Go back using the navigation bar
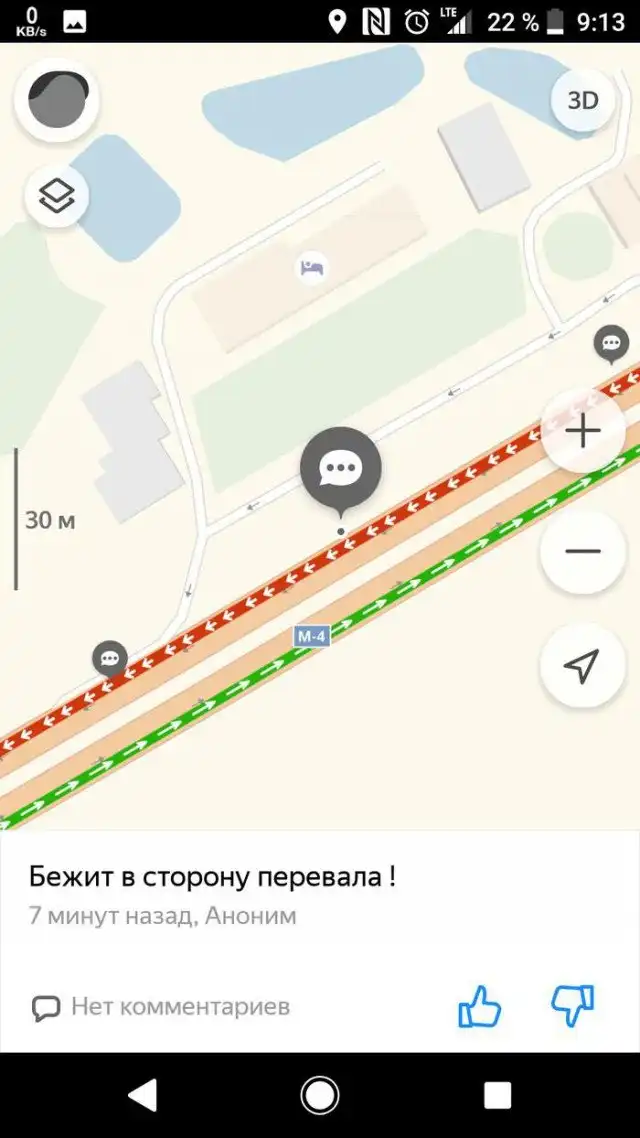Image resolution: width=640 pixels, height=1138 pixels. (143, 1096)
